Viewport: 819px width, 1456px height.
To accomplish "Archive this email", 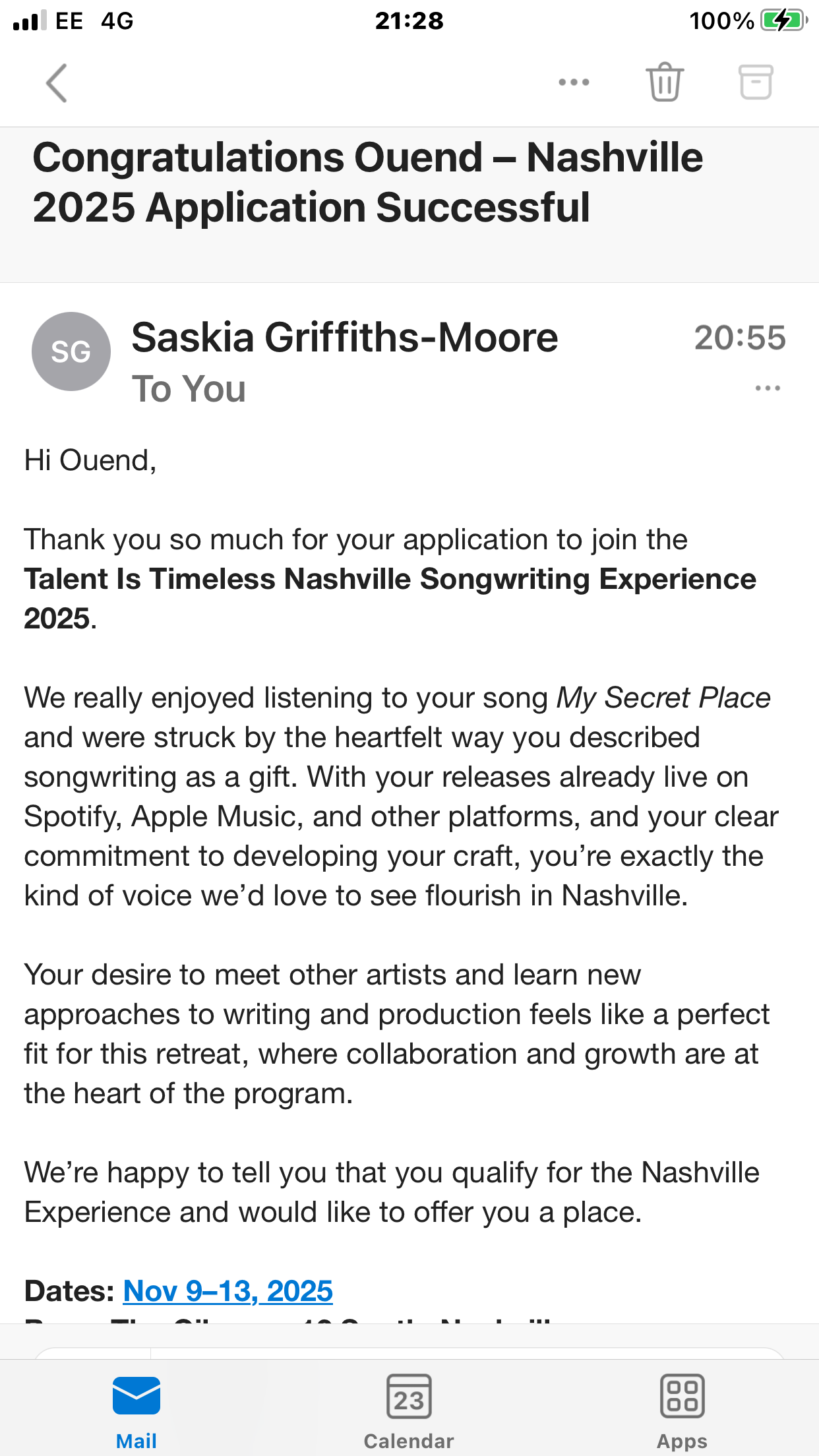I will (755, 82).
